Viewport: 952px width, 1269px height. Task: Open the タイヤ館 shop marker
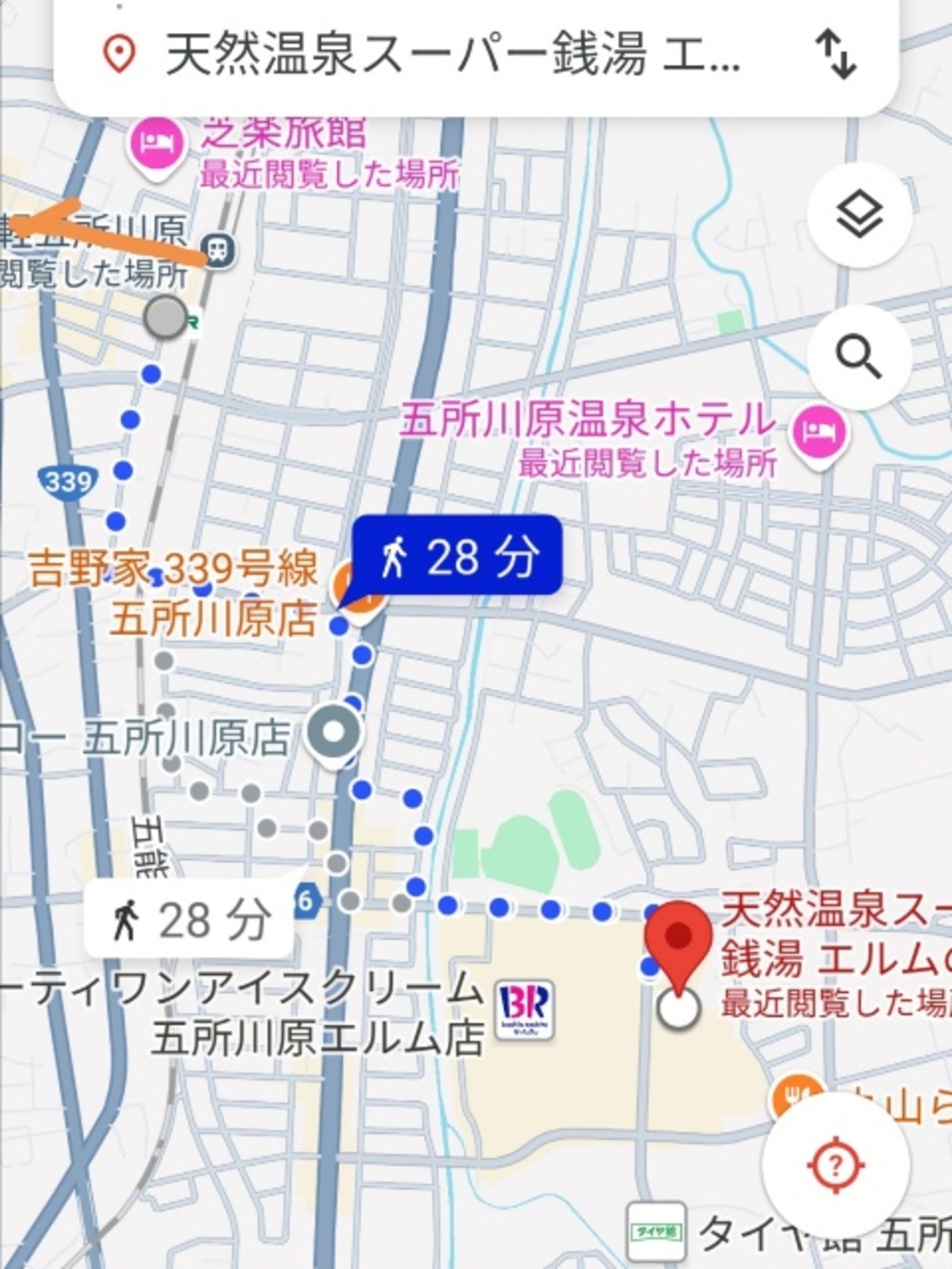[x=655, y=1232]
